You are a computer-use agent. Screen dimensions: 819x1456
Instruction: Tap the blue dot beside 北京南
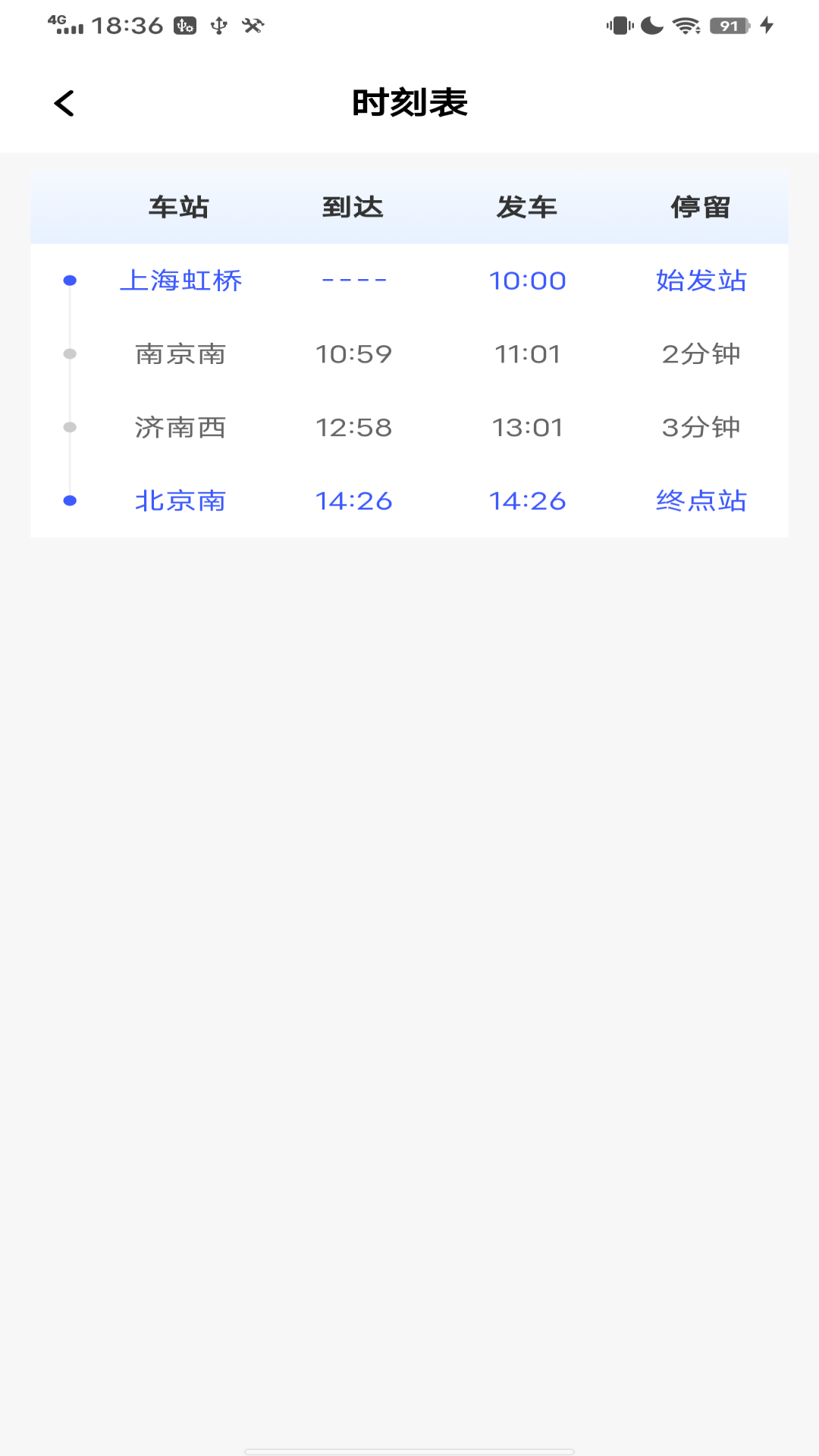(70, 500)
